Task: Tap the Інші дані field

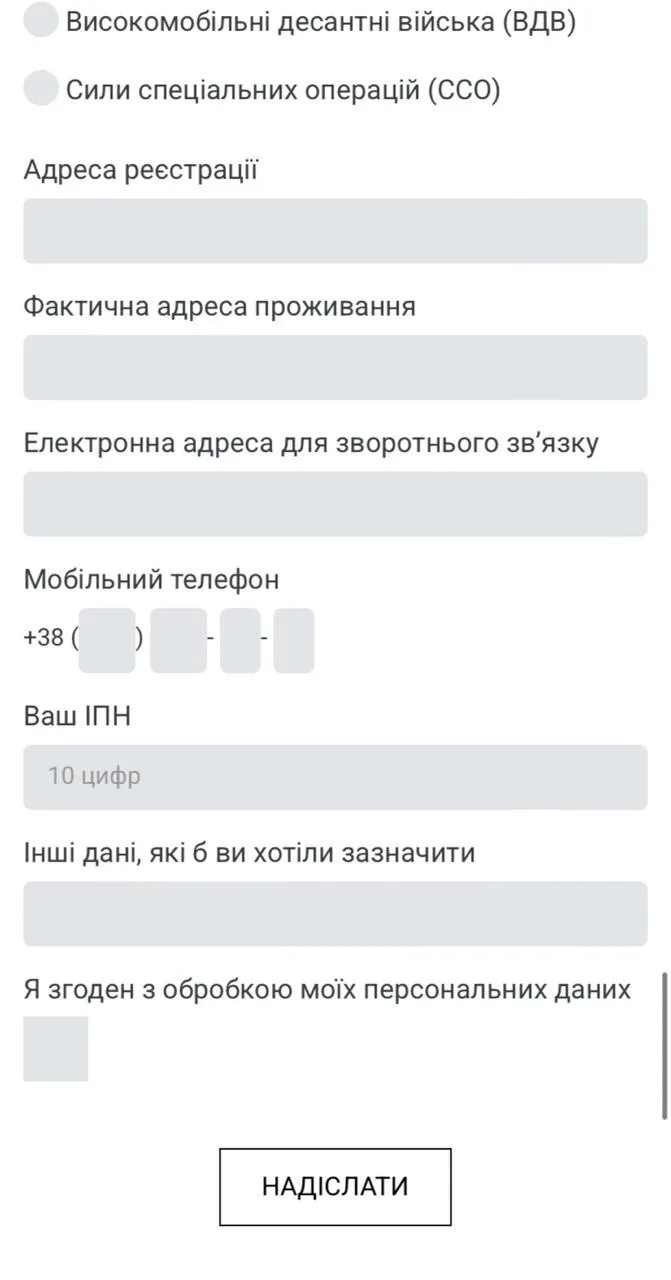Action: 335,914
